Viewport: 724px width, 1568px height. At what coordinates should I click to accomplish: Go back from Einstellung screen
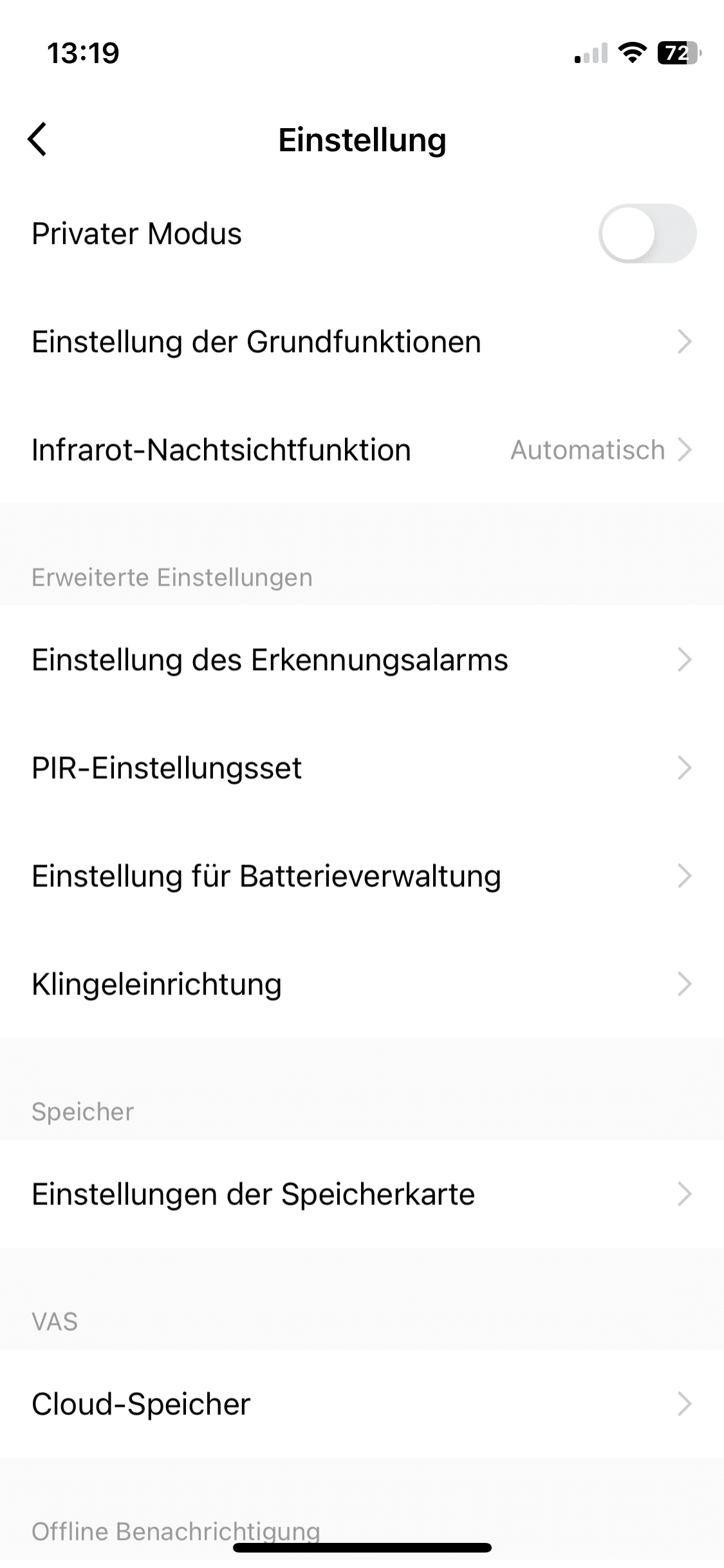pyautogui.click(x=38, y=140)
